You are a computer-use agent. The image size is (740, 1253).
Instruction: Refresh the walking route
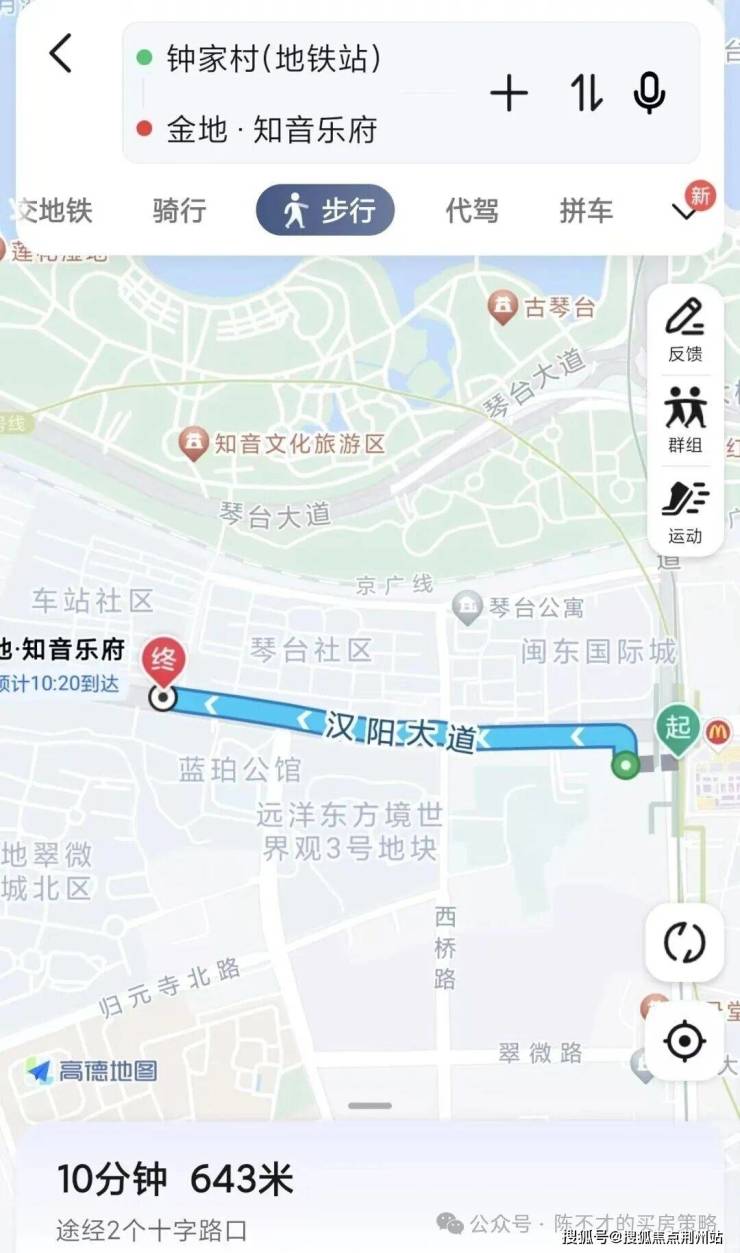pyautogui.click(x=684, y=942)
